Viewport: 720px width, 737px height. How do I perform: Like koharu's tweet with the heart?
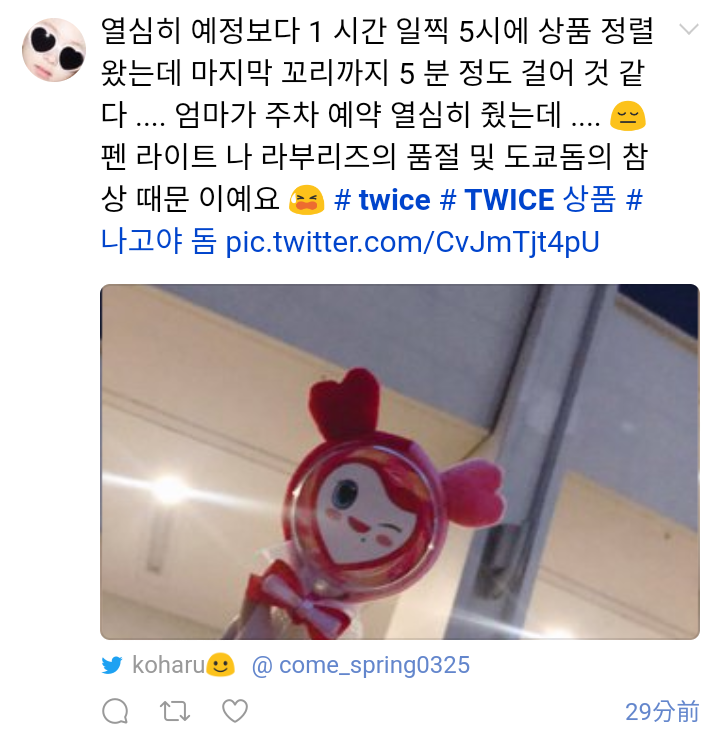(235, 711)
